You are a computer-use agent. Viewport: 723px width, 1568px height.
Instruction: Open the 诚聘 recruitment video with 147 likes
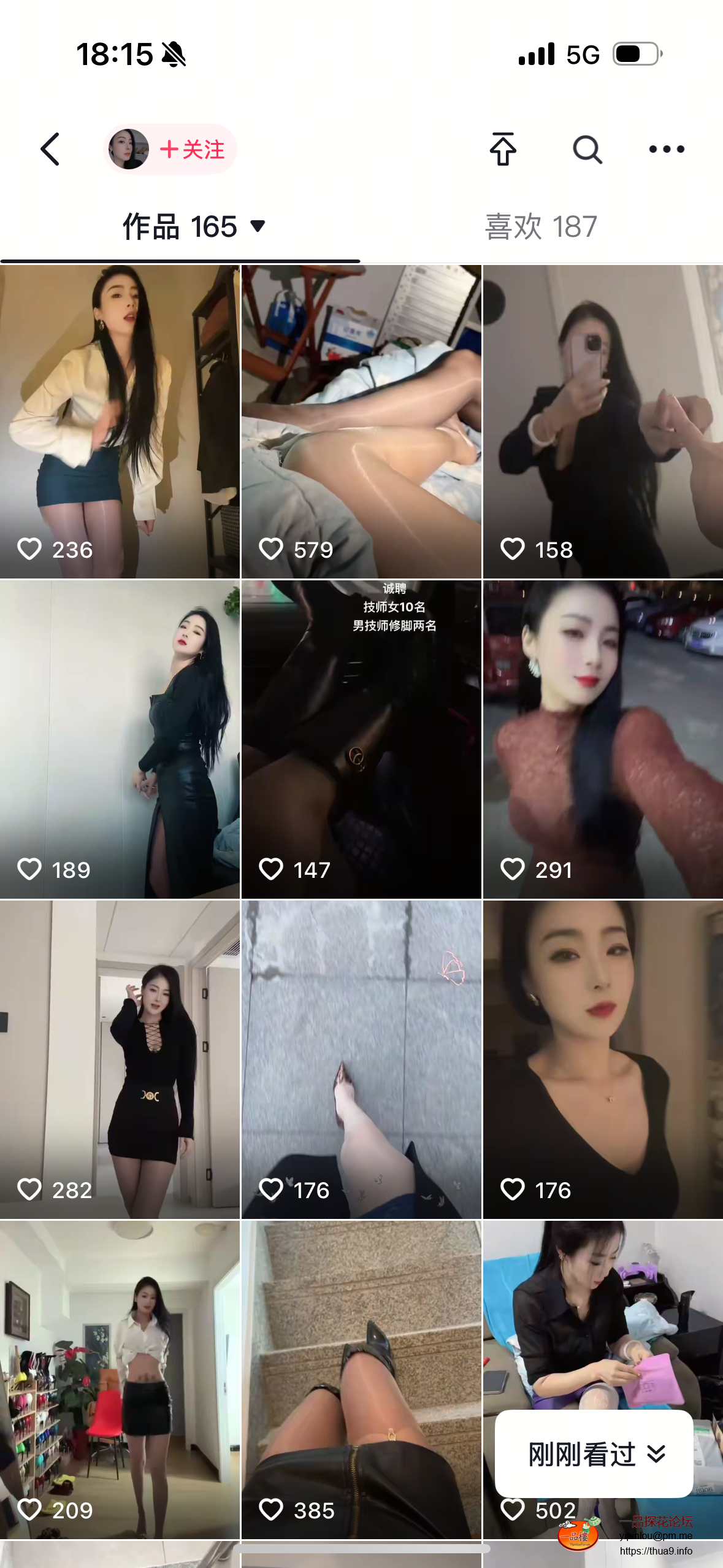[x=361, y=739]
